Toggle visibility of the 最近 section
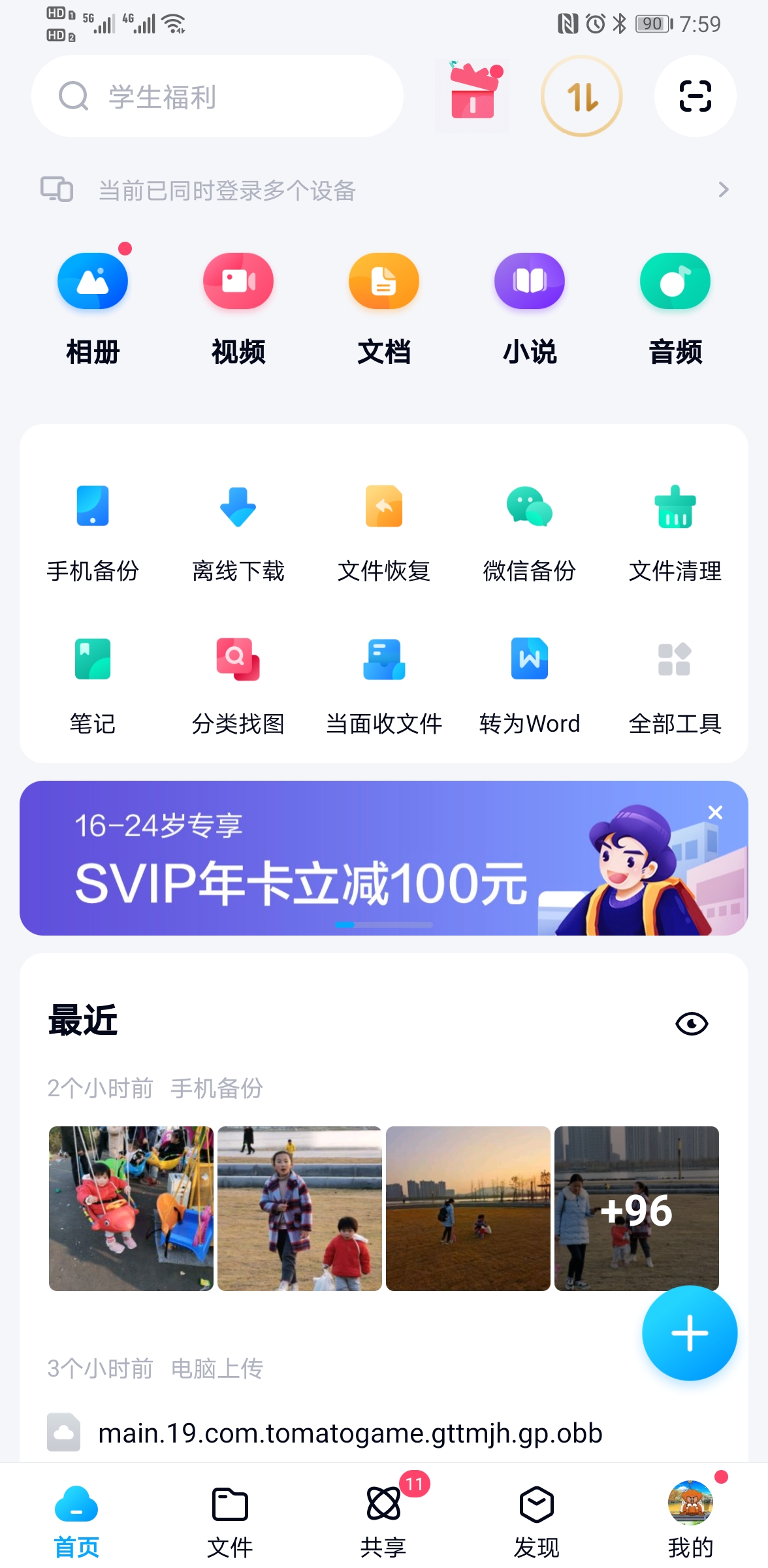This screenshot has width=768, height=1568. pos(692,1024)
